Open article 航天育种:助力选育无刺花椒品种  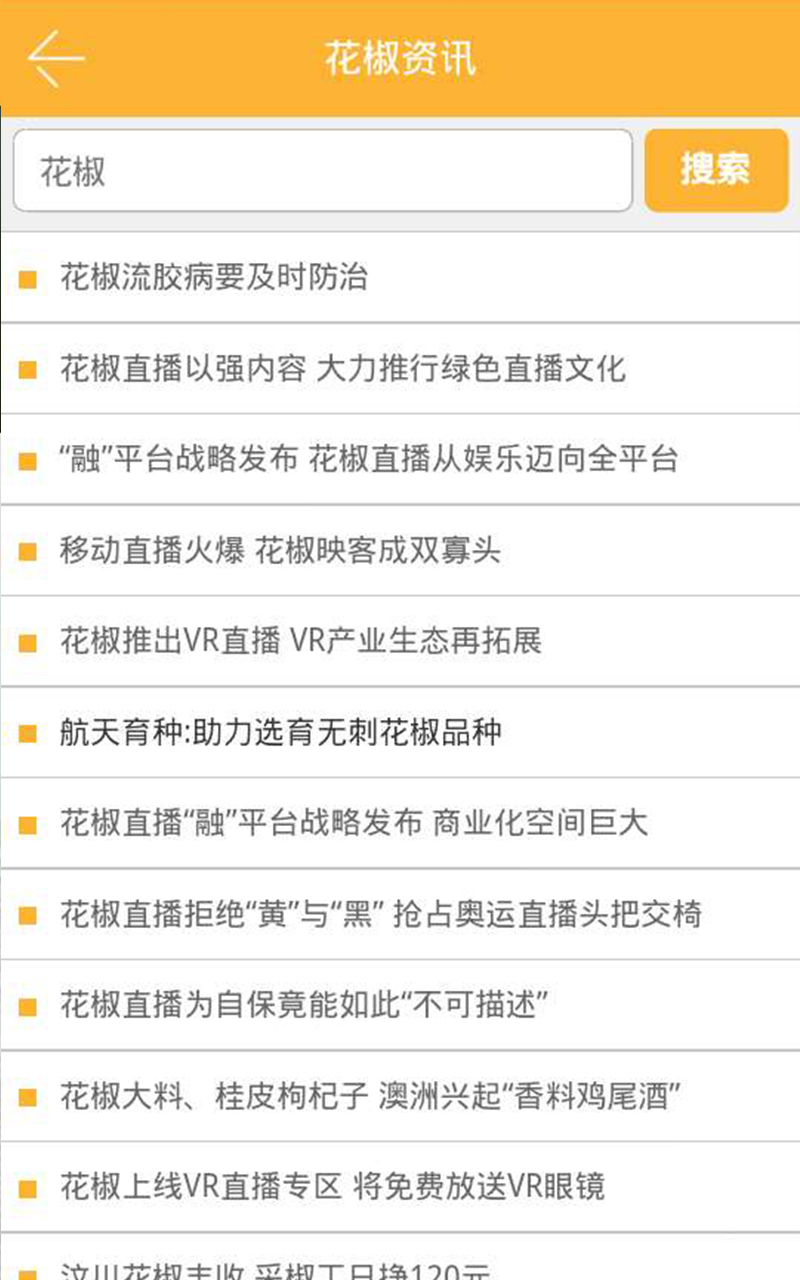(x=280, y=732)
